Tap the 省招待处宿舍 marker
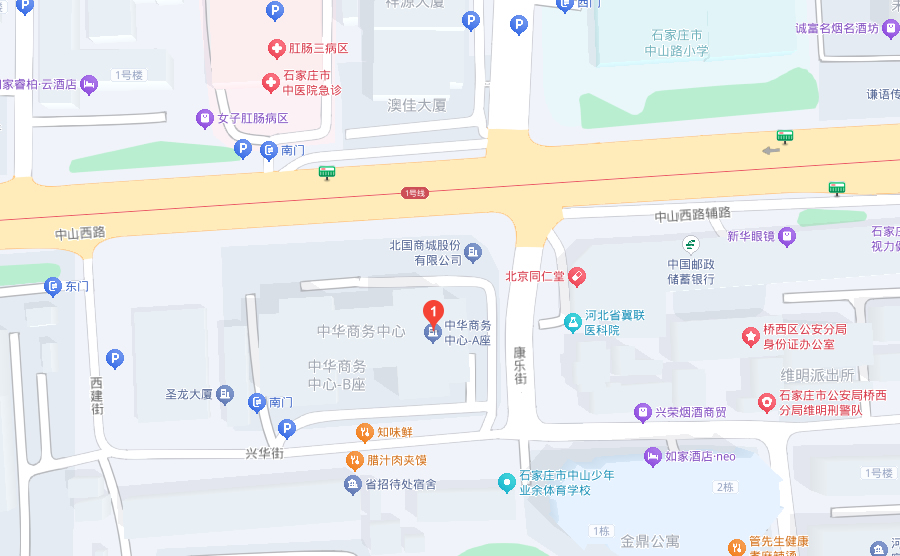Viewport: 900px width, 556px height. [352, 485]
